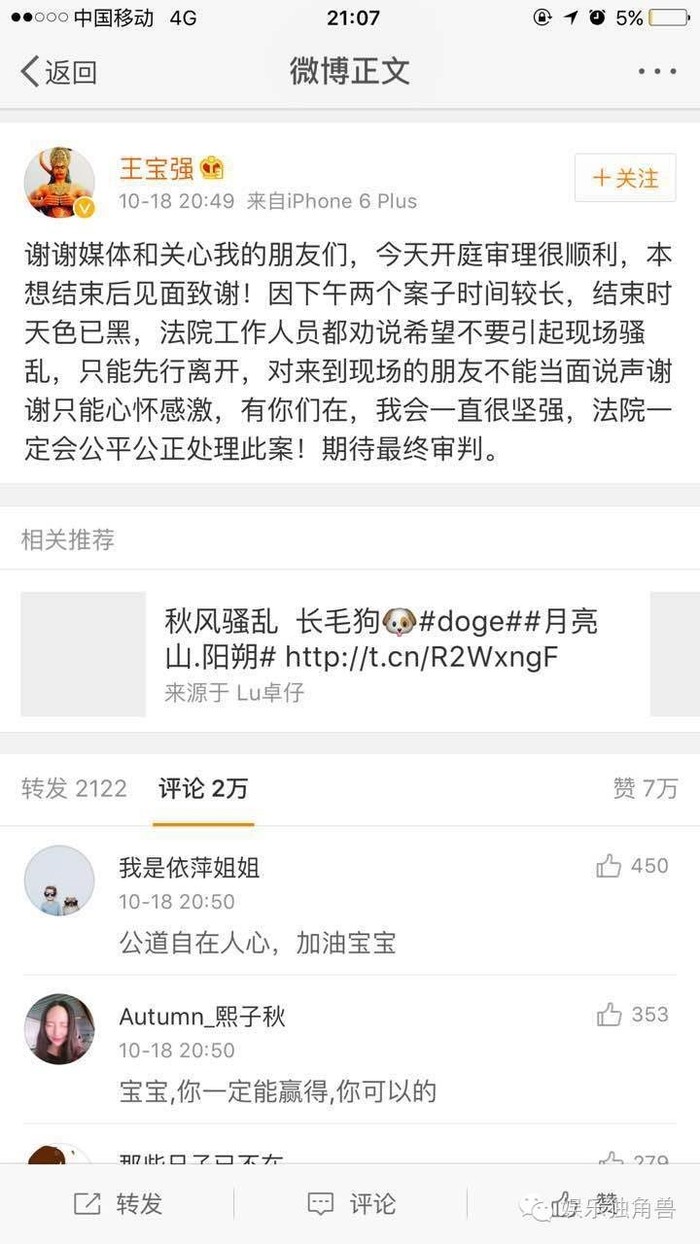View the 赞 7万 likes list
Image resolution: width=700 pixels, height=1244 pixels.
[645, 788]
